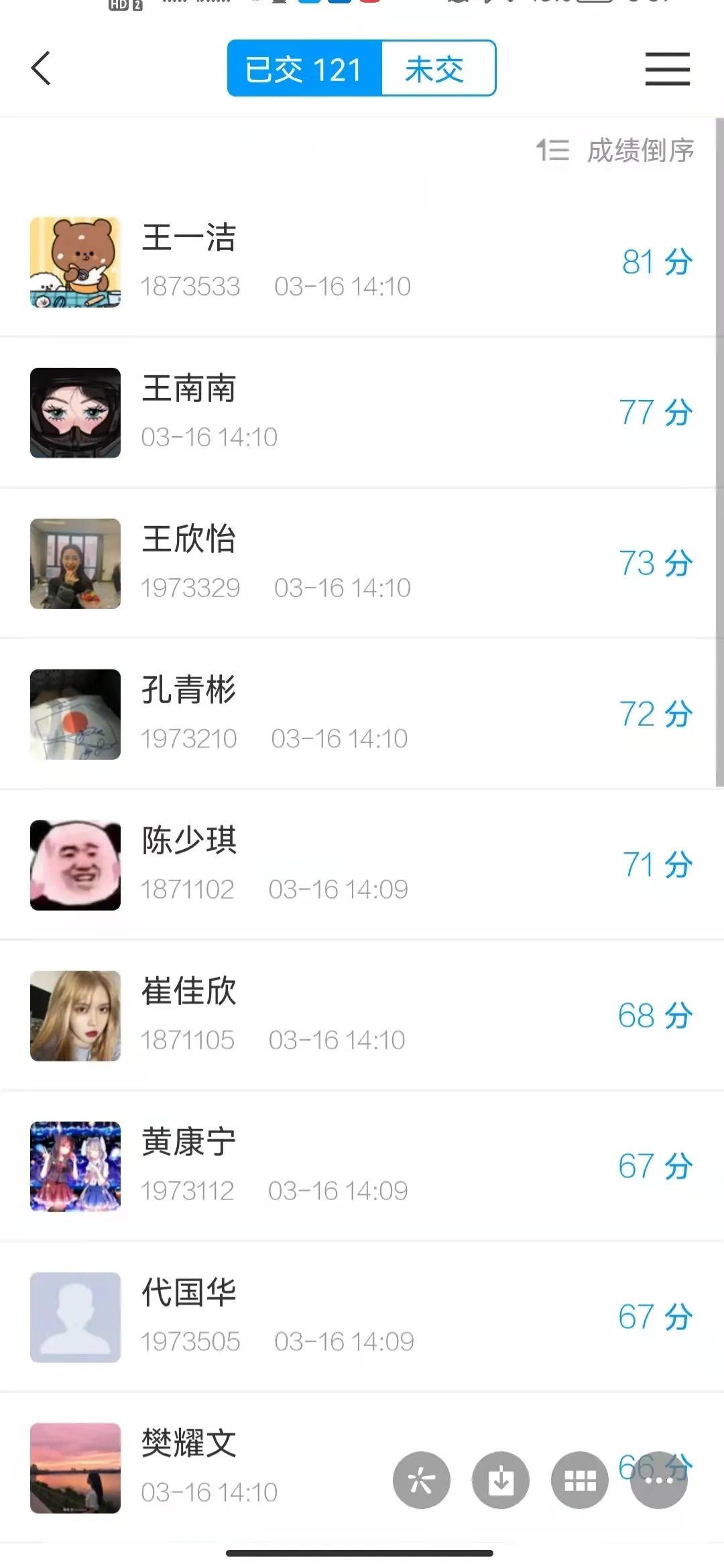Open the hamburger menu icon
The width and height of the screenshot is (724, 1568).
(667, 69)
